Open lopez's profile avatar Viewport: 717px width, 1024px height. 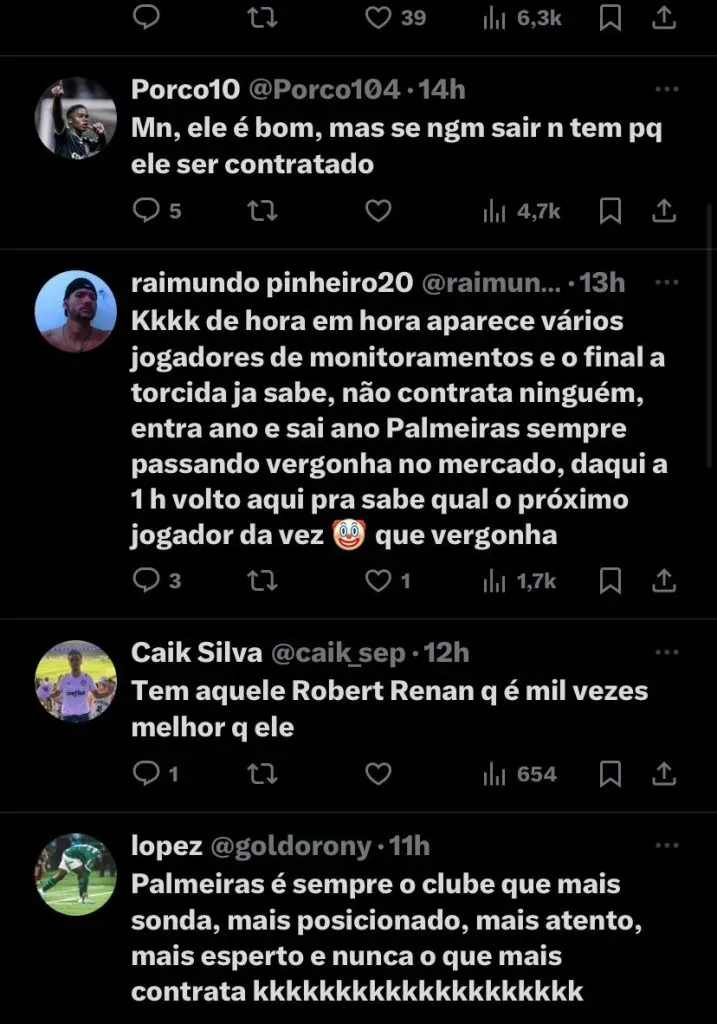76,874
